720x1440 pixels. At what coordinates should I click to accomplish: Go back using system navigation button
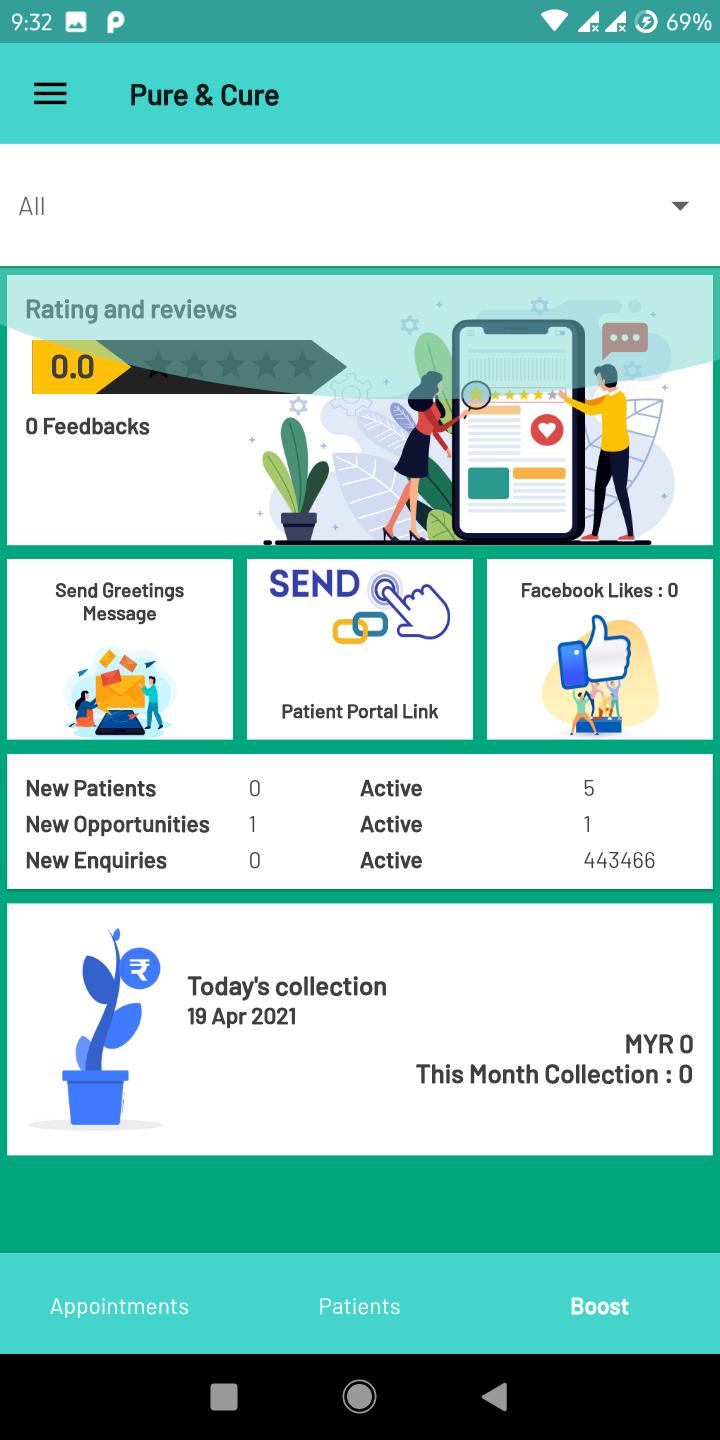494,1397
